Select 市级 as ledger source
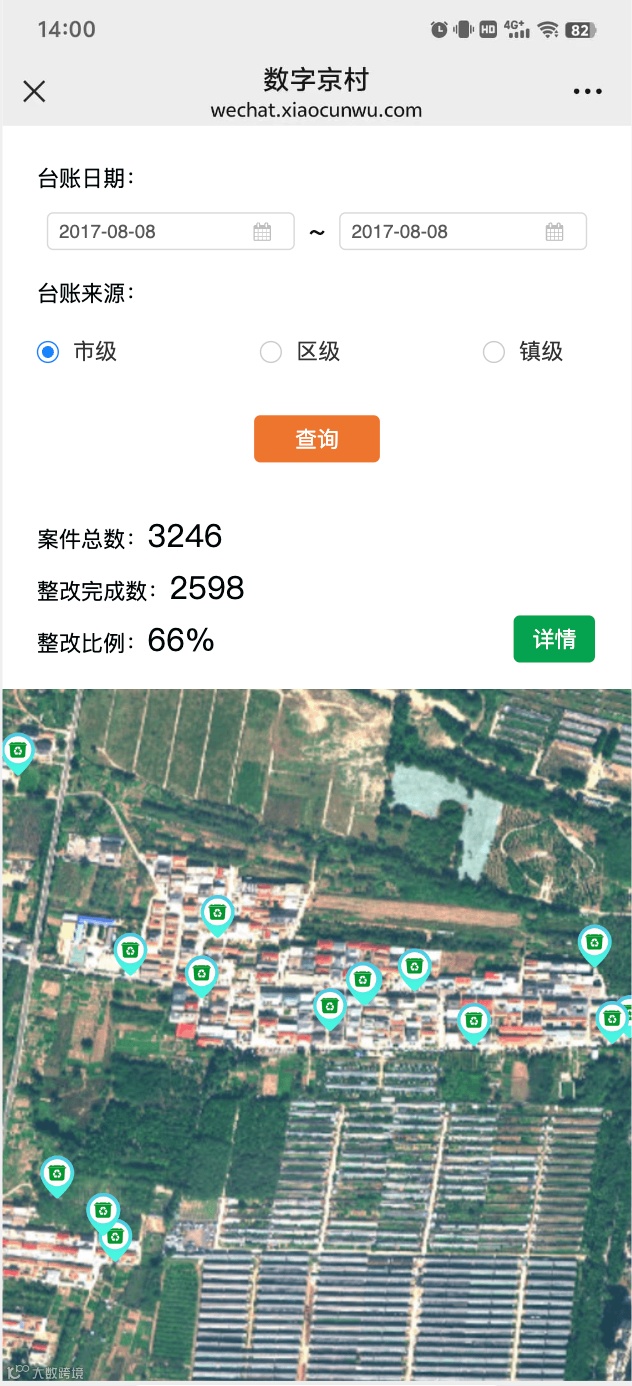This screenshot has height=1386, width=632. pyautogui.click(x=48, y=352)
